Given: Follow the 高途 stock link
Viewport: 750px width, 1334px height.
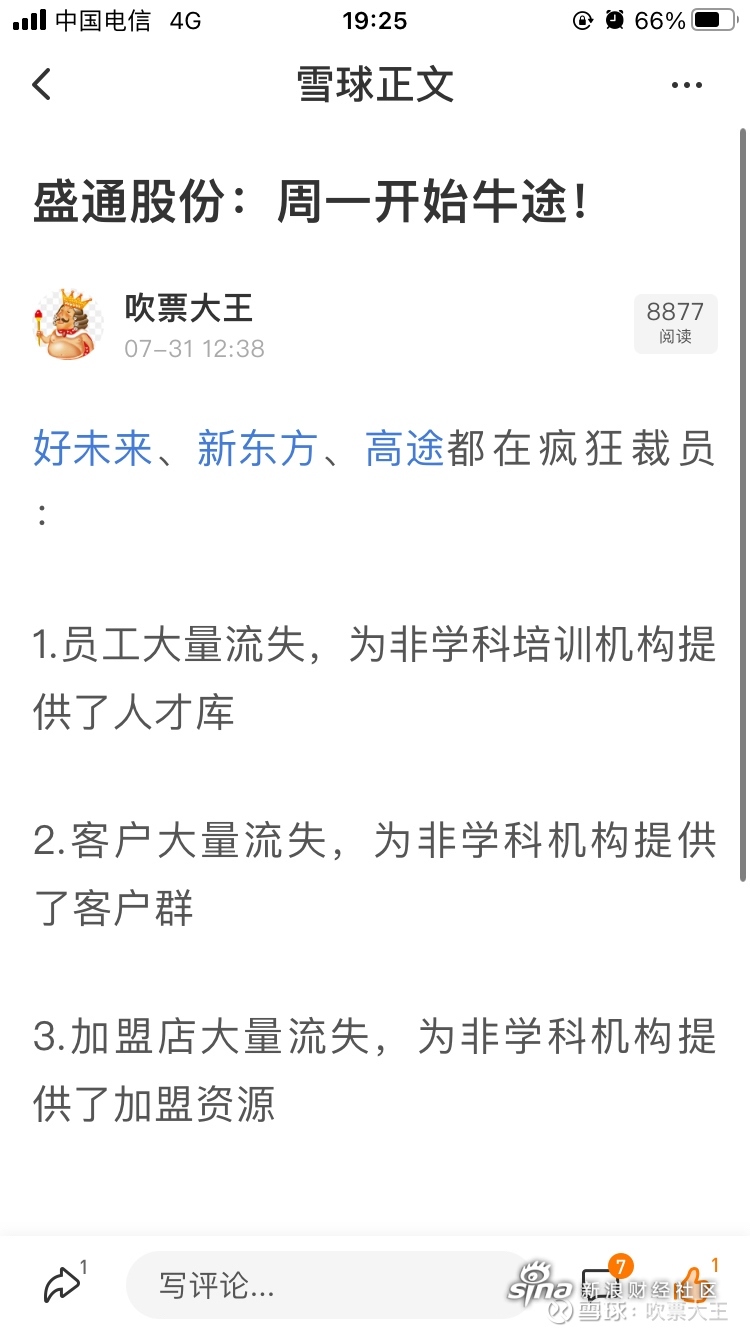Looking at the screenshot, I should click(x=404, y=449).
